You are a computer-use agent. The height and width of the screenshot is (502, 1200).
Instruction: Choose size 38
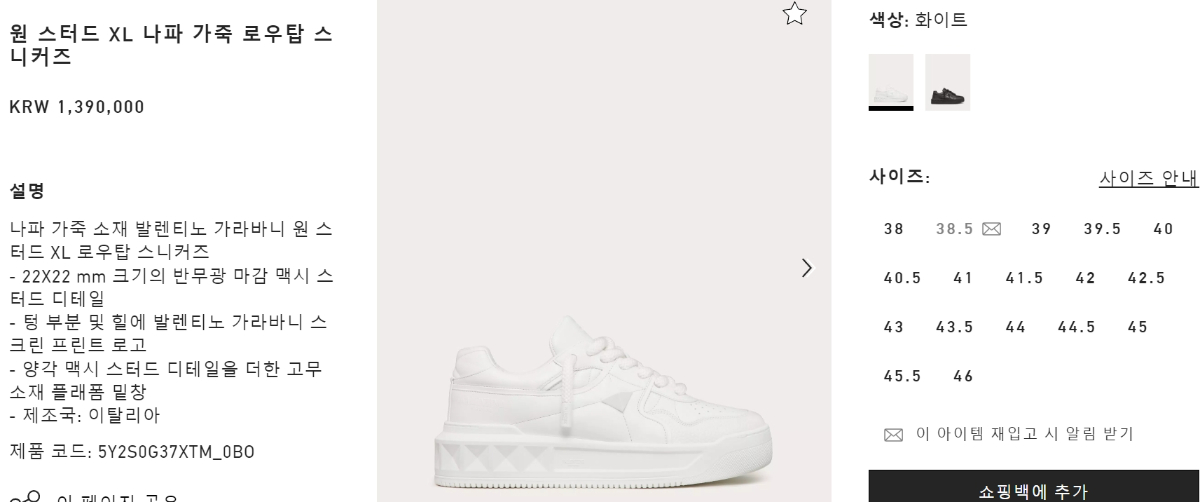tap(894, 229)
